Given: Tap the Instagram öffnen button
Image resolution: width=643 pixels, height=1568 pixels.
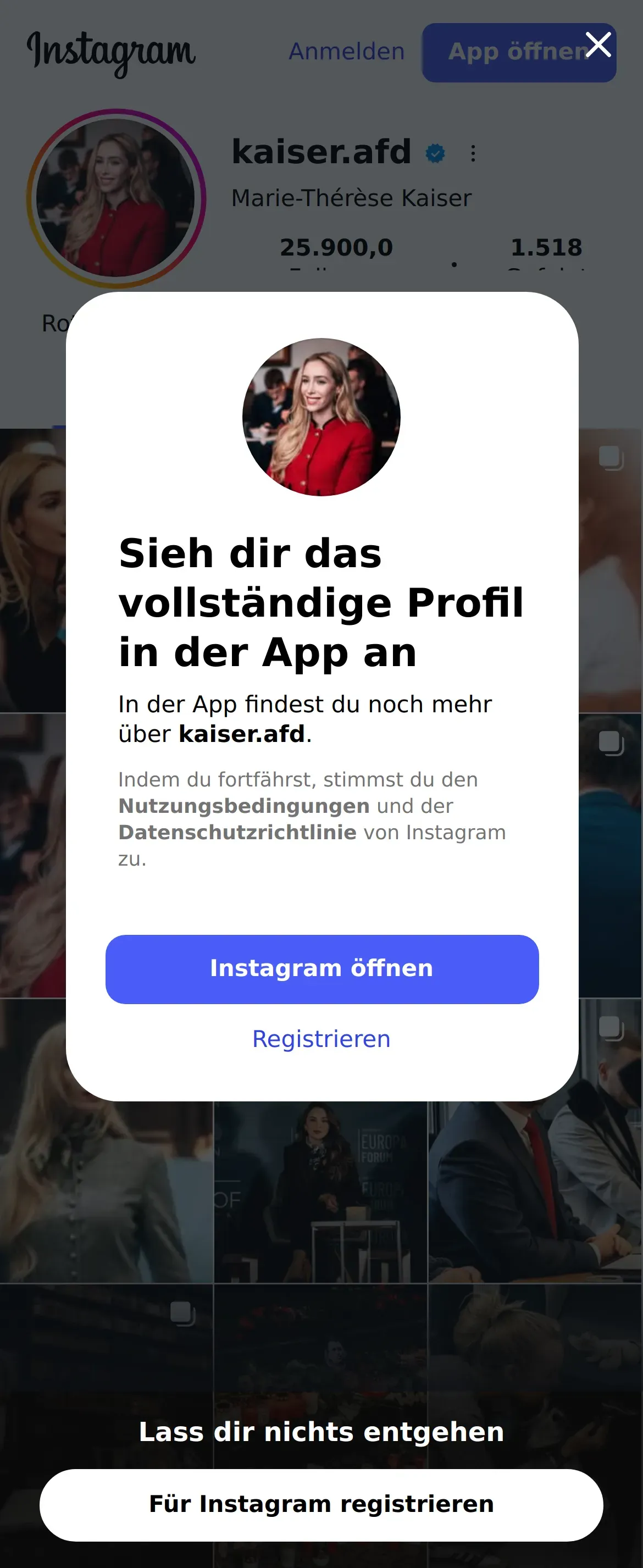Looking at the screenshot, I should (322, 969).
